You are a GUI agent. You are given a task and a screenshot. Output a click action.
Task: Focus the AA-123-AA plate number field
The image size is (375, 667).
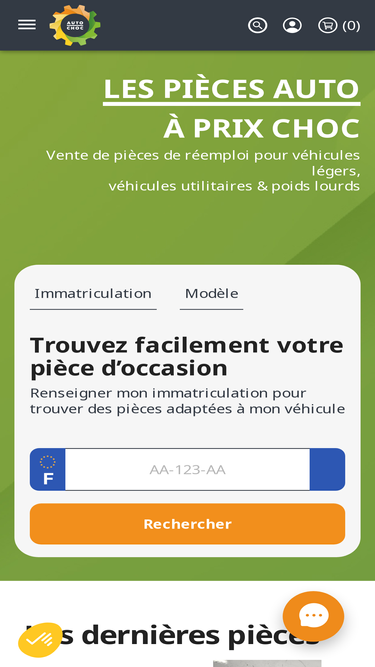click(x=188, y=470)
